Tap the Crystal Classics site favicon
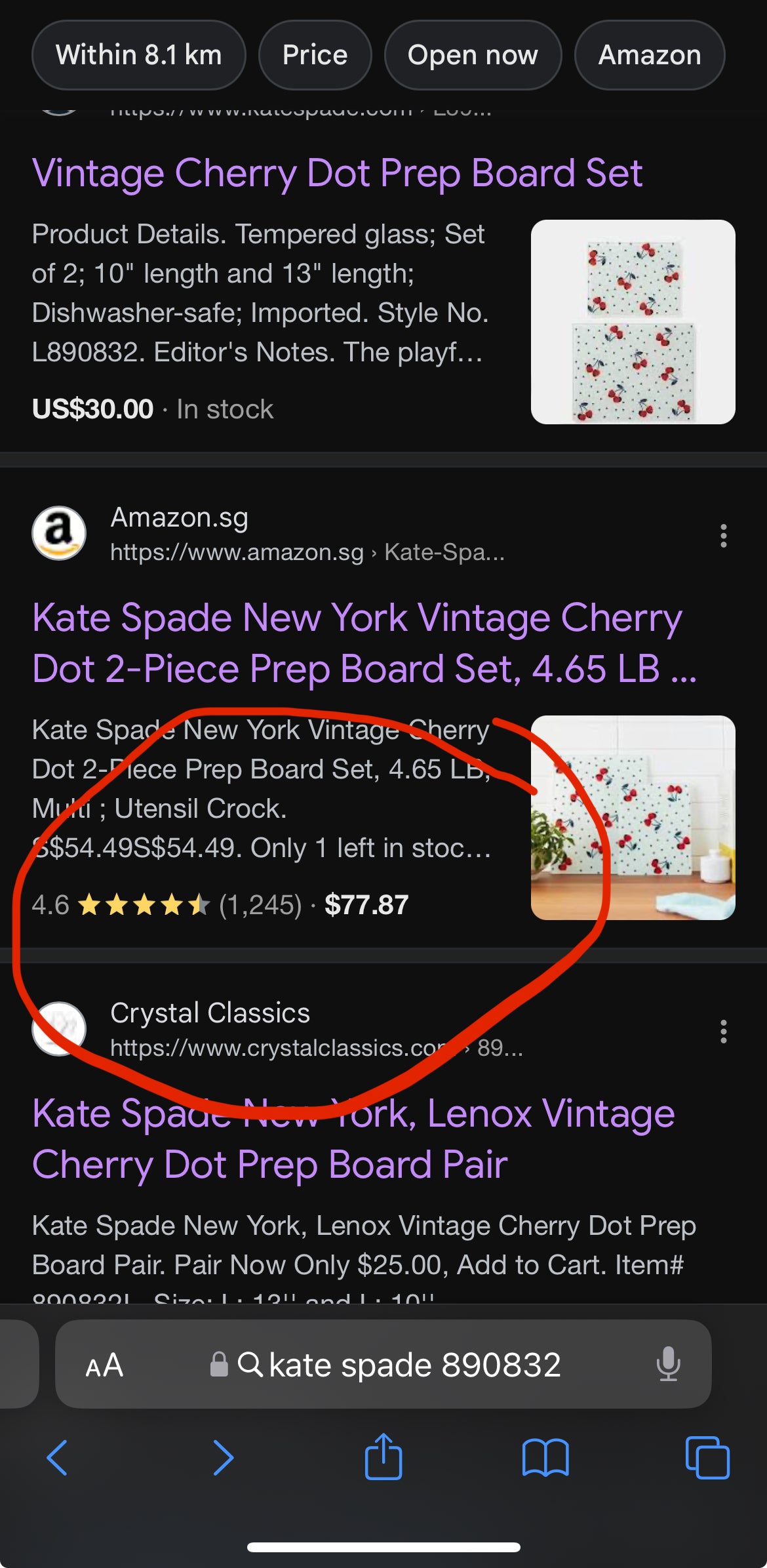Screen dimensions: 767x1568 [58, 1028]
